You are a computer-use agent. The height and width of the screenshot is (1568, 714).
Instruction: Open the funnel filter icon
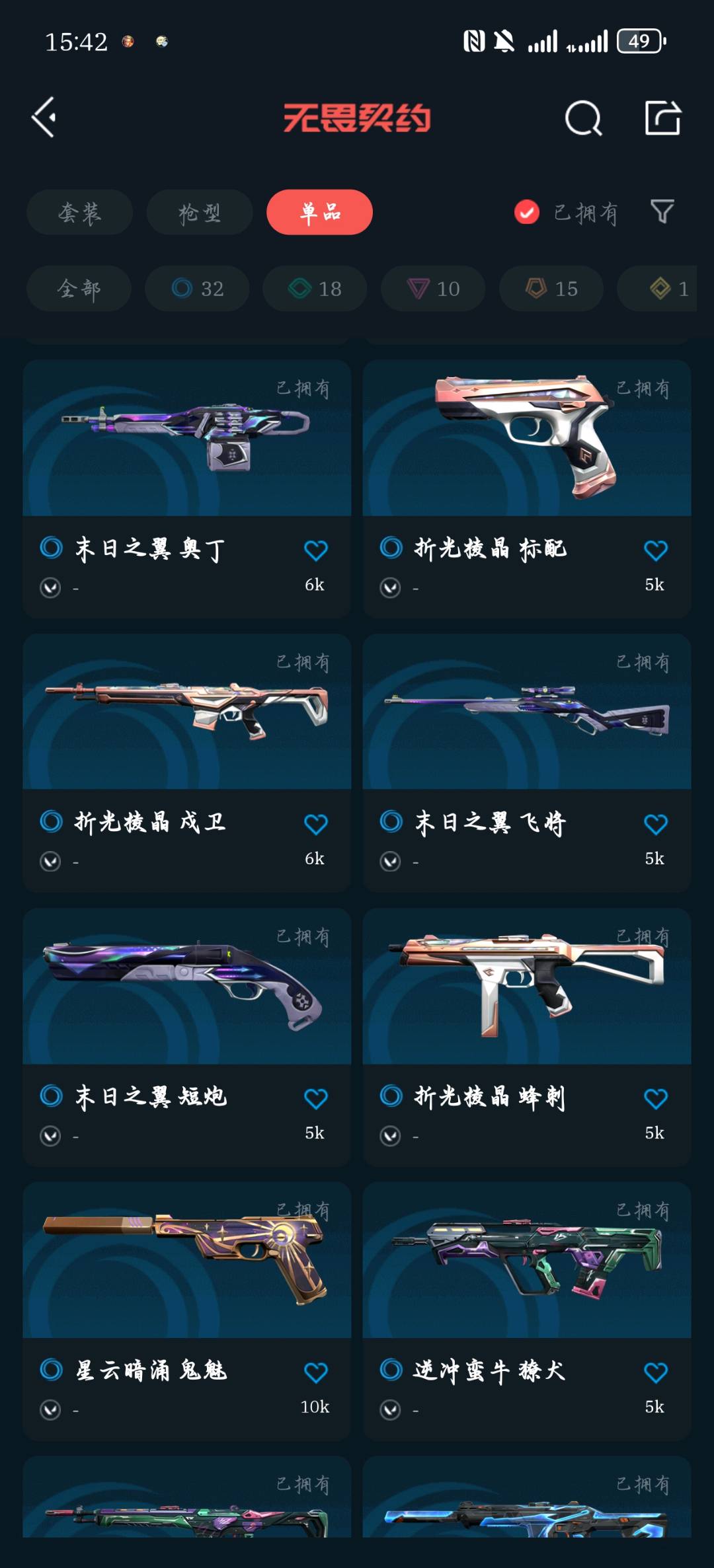662,212
